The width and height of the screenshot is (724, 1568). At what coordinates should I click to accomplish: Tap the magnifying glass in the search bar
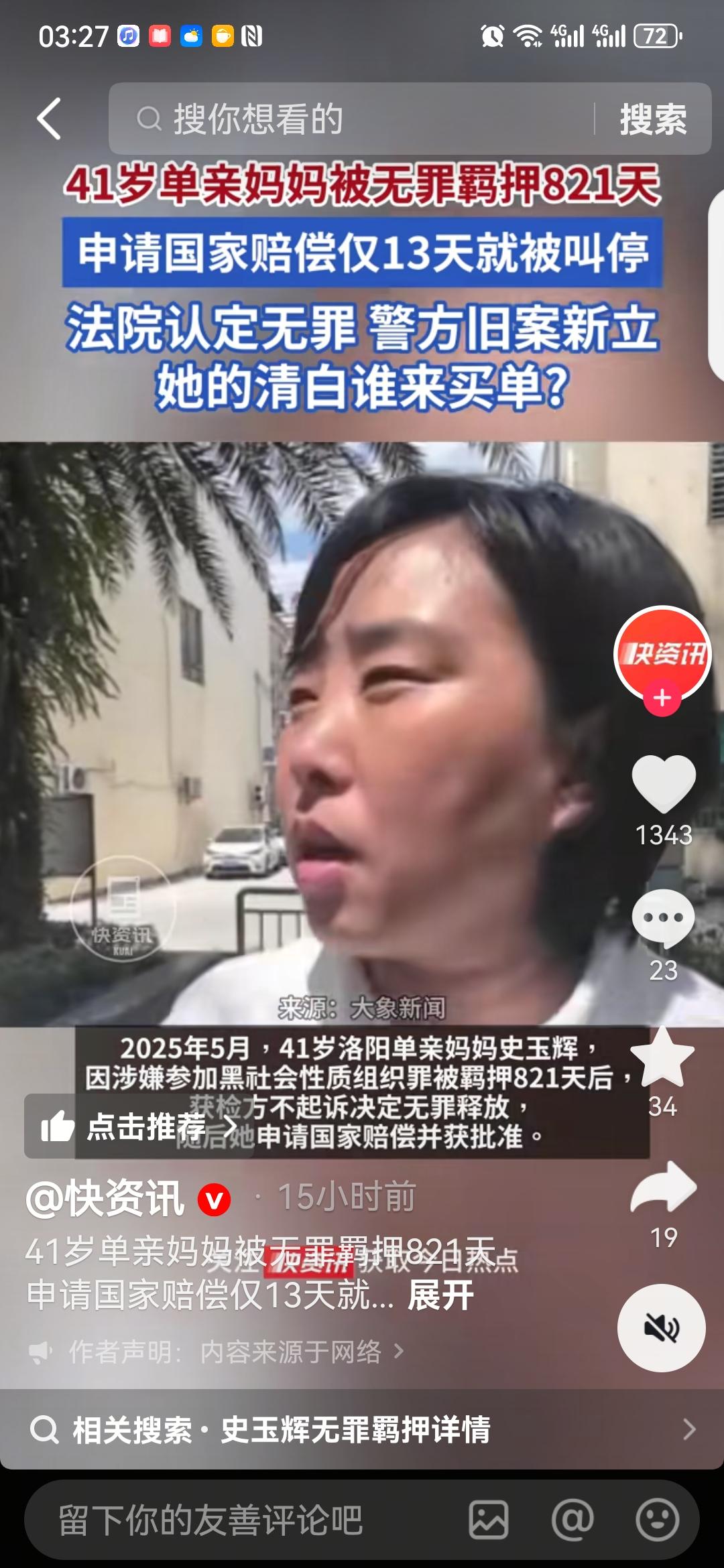coord(149,119)
